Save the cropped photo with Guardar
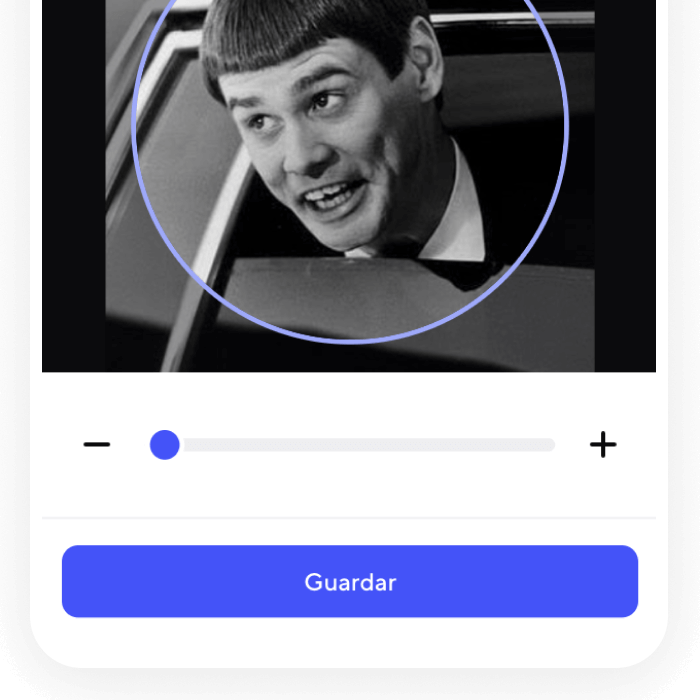Screen dimensions: 700x700 click(350, 582)
